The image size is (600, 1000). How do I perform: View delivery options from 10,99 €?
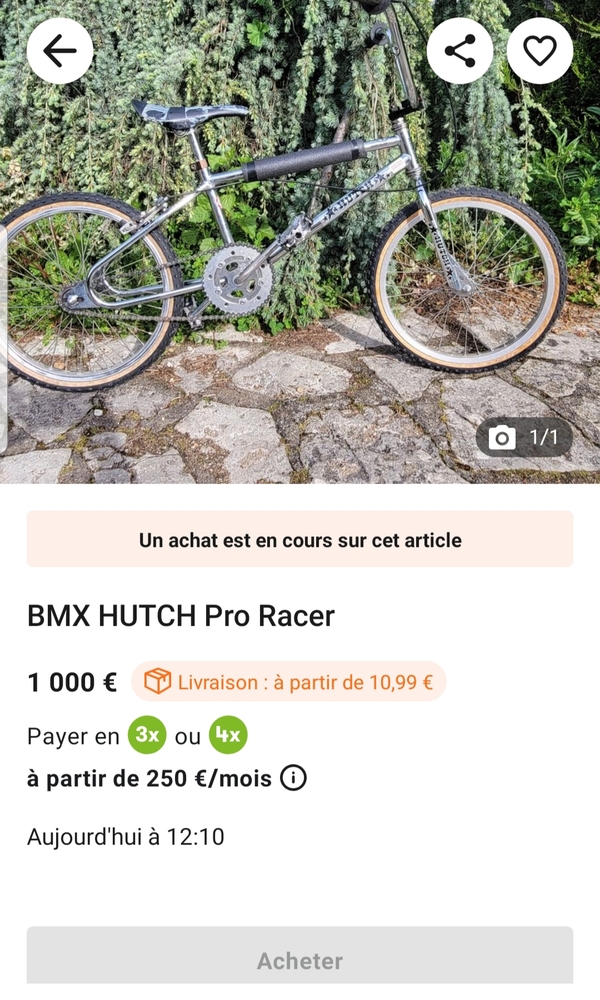(289, 683)
